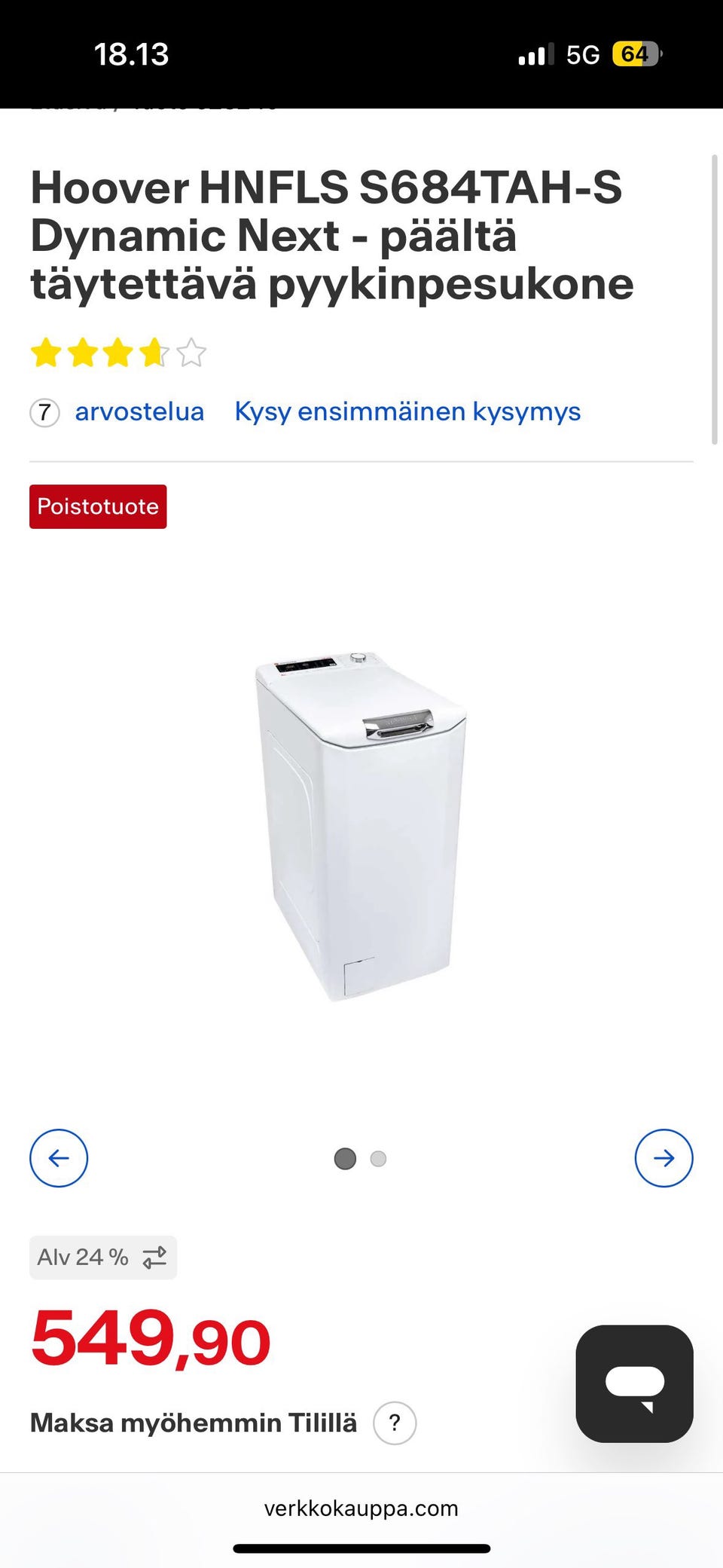Open the chat support bubble
This screenshot has height=1568, width=723.
pos(634,1383)
